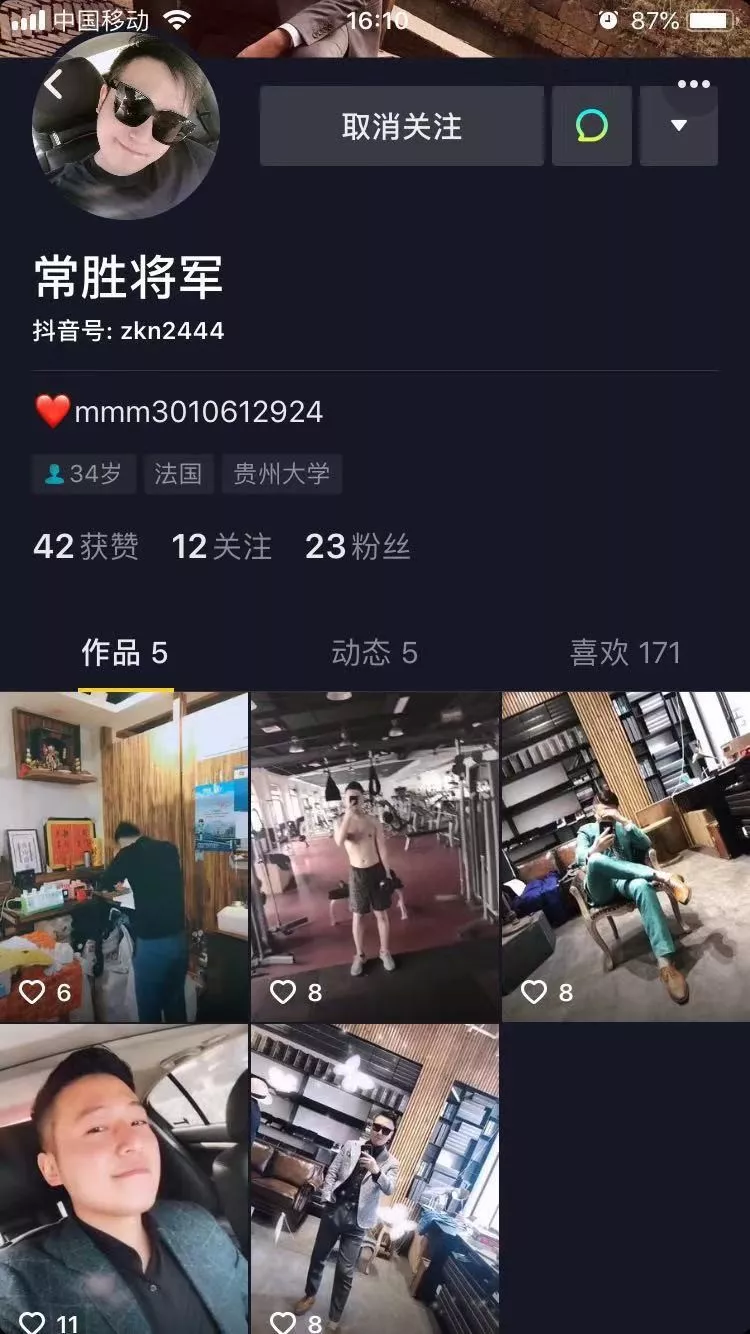Viewport: 750px width, 1334px height.
Task: Open the car selfie video with 11 likes
Action: [x=124, y=1178]
